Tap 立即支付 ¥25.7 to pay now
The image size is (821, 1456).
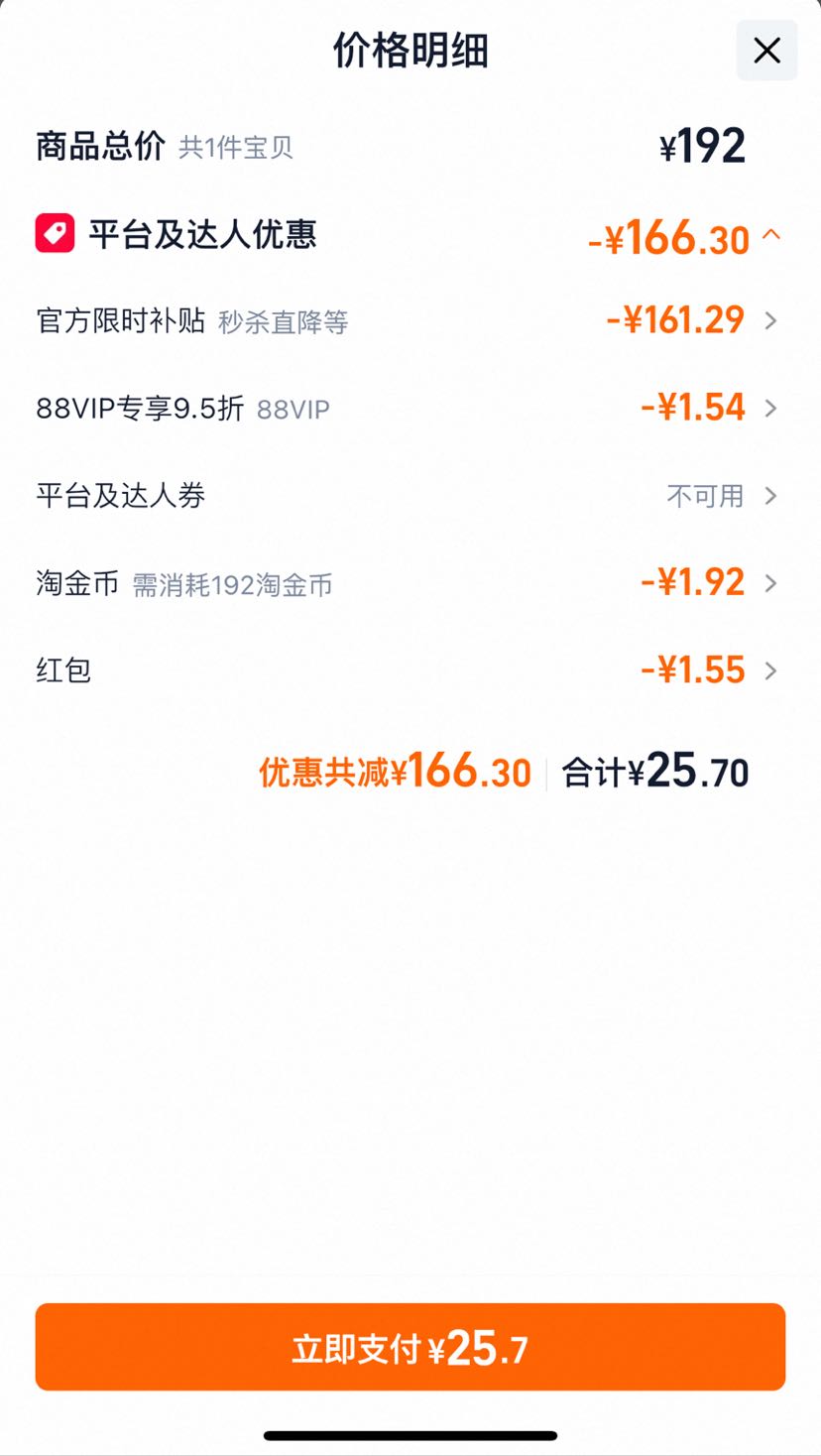[x=410, y=1347]
